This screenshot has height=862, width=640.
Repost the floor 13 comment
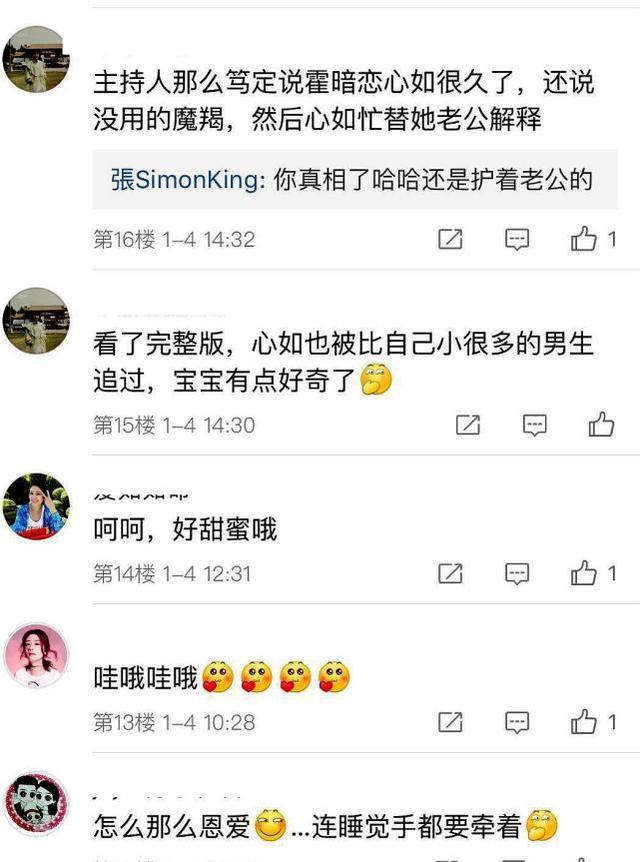point(450,722)
